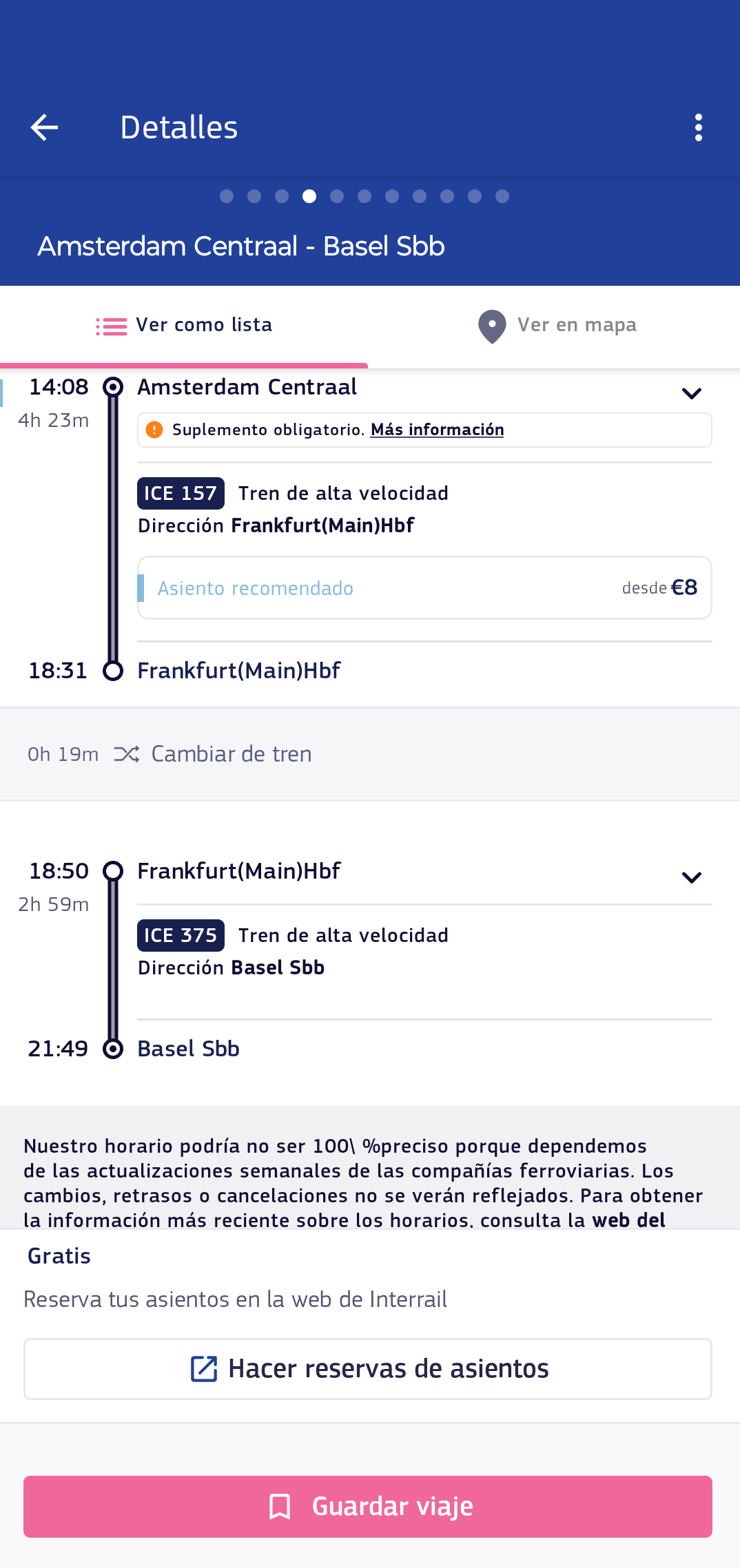Image resolution: width=740 pixels, height=1568 pixels.
Task: Open the three-dot overflow menu
Action: click(699, 127)
